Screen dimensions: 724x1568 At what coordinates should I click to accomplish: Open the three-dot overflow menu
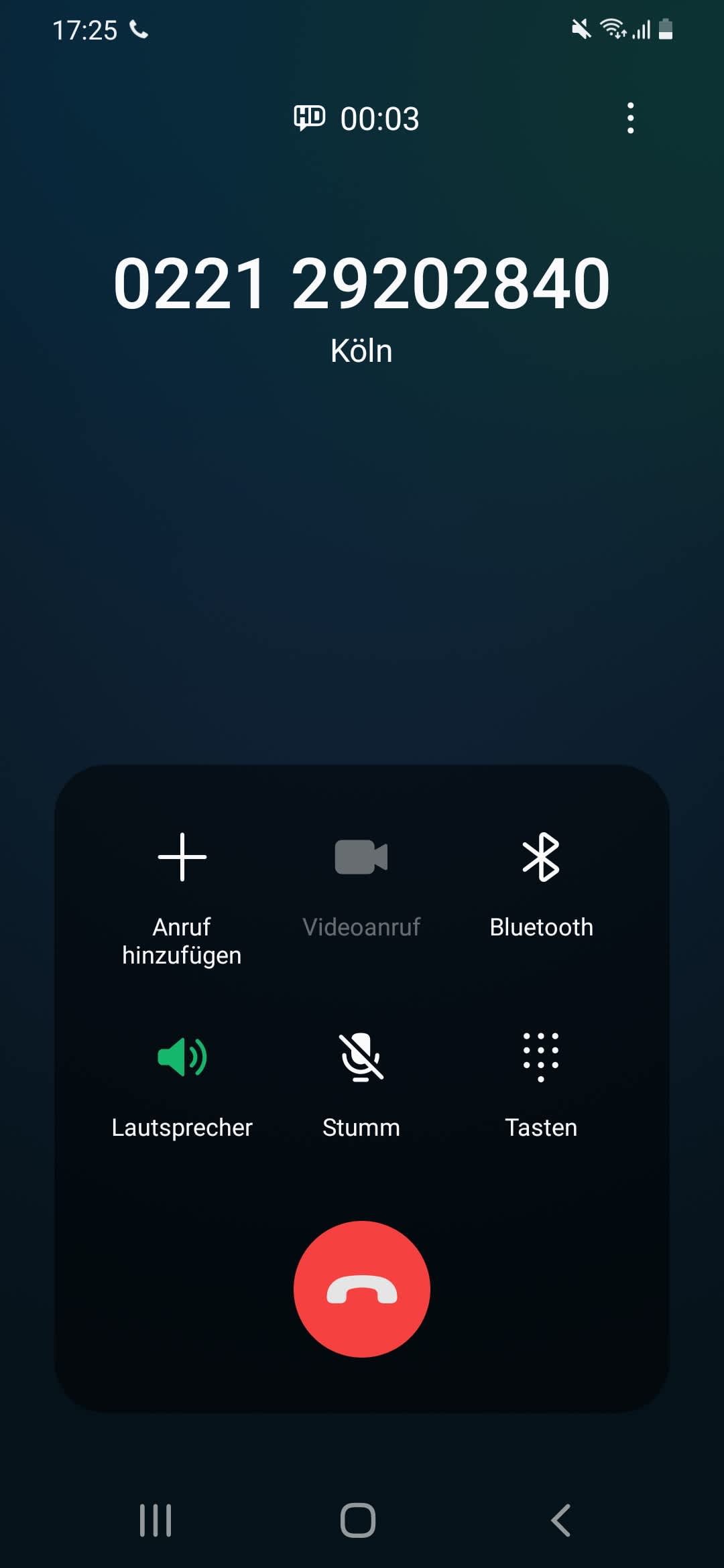tap(630, 119)
